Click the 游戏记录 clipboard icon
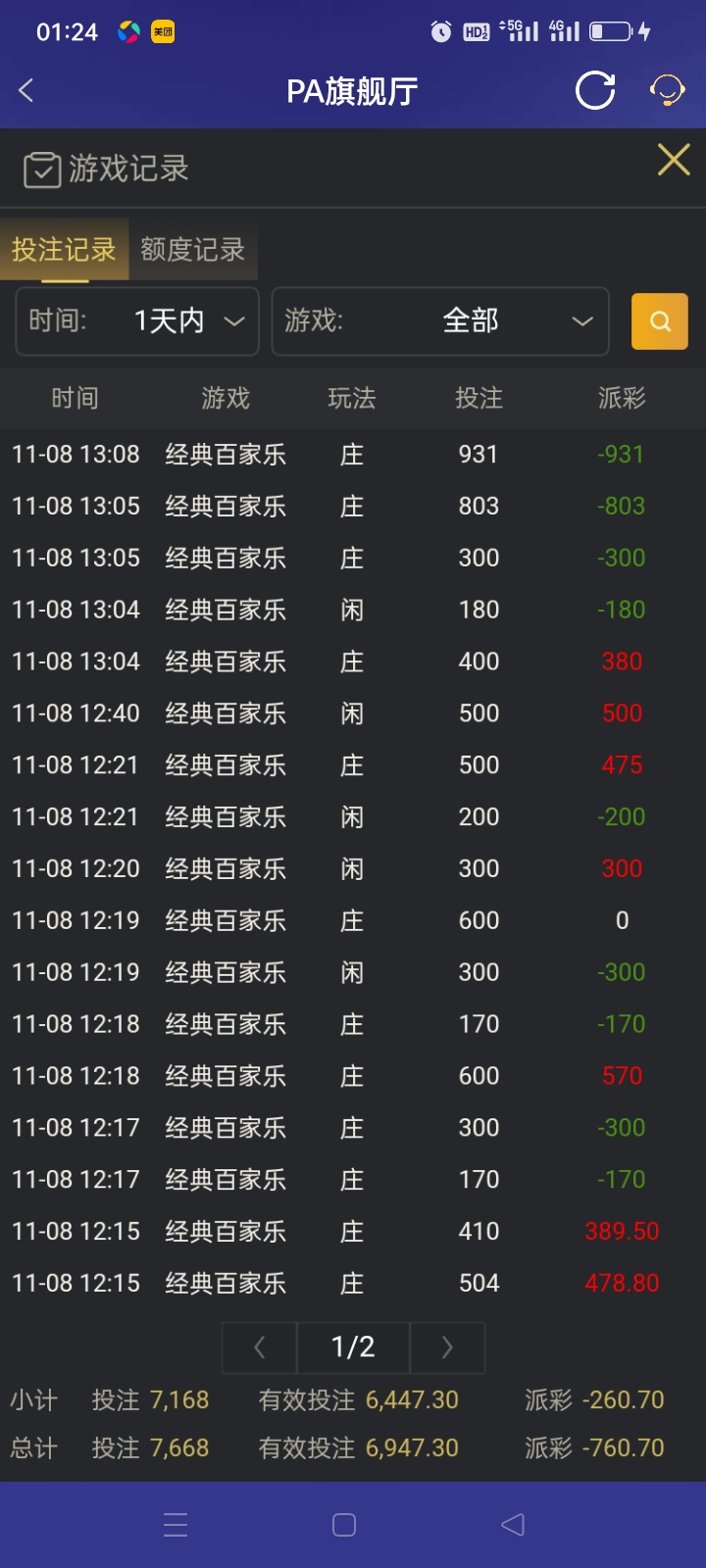This screenshot has height=1568, width=706. [41, 169]
